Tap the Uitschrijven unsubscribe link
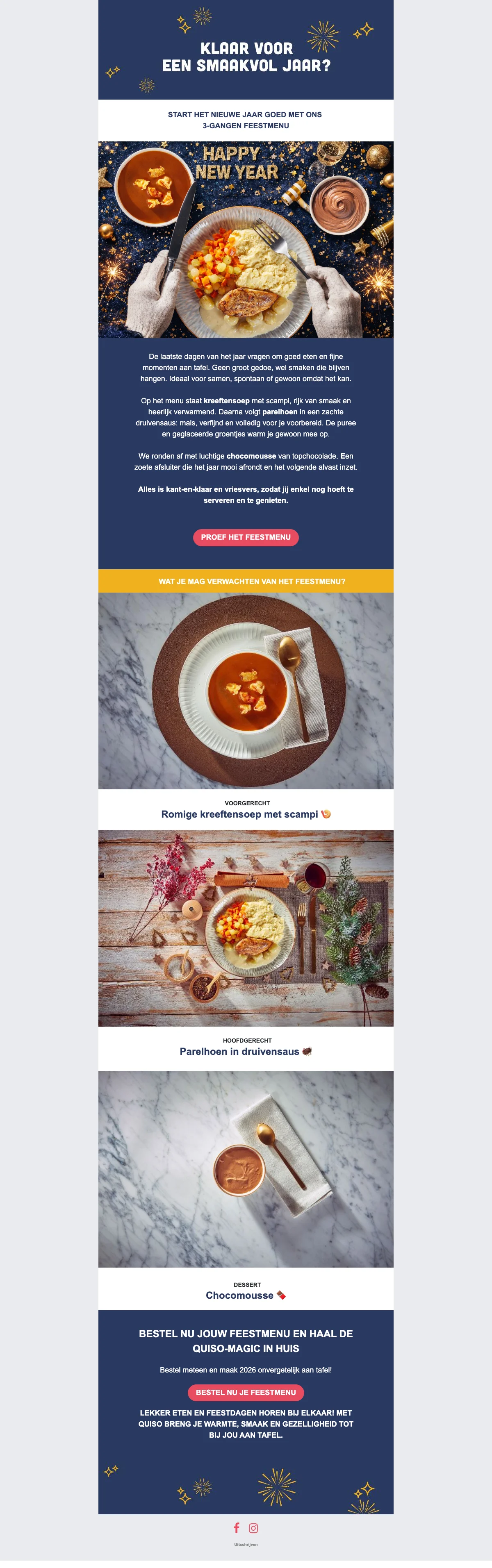492x1568 pixels. (x=246, y=1544)
